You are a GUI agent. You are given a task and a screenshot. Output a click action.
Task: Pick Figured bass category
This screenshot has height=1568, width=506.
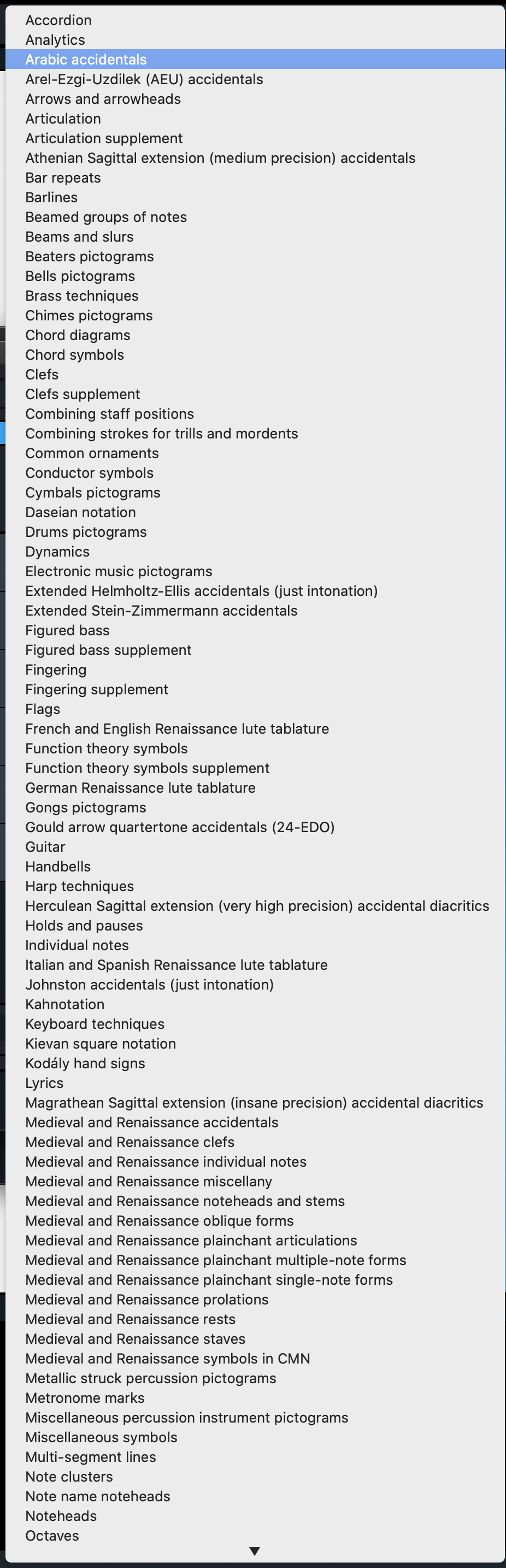point(68,630)
